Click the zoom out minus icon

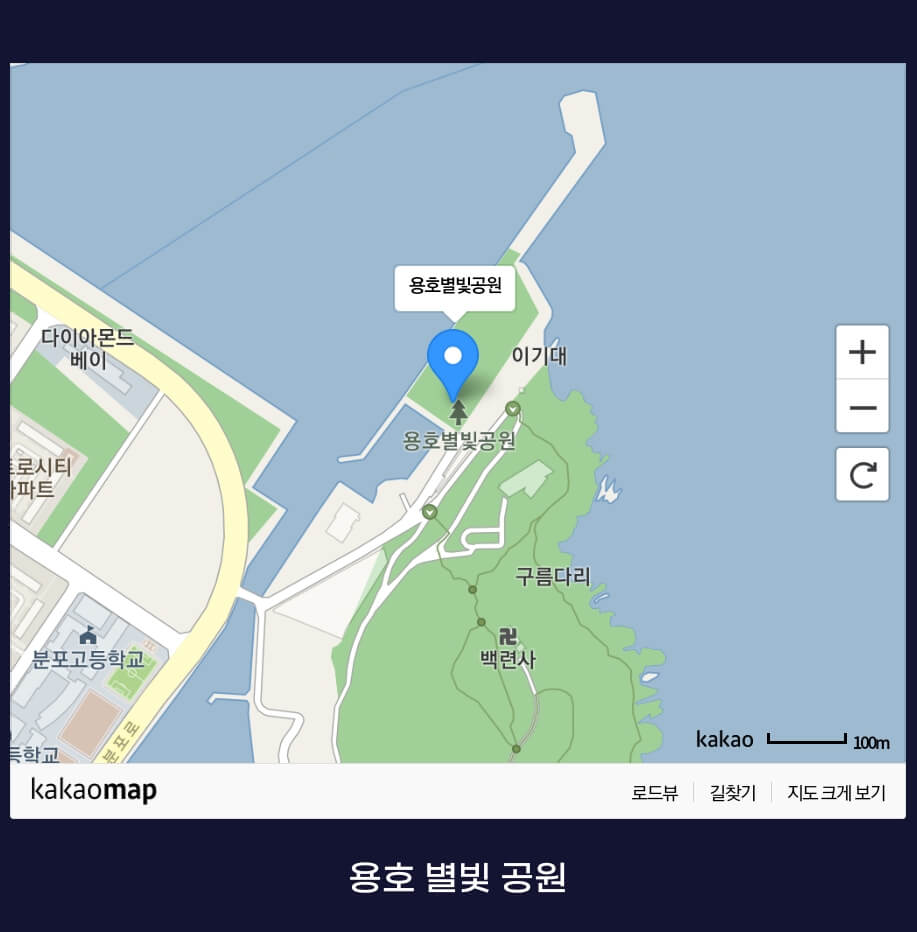point(861,410)
